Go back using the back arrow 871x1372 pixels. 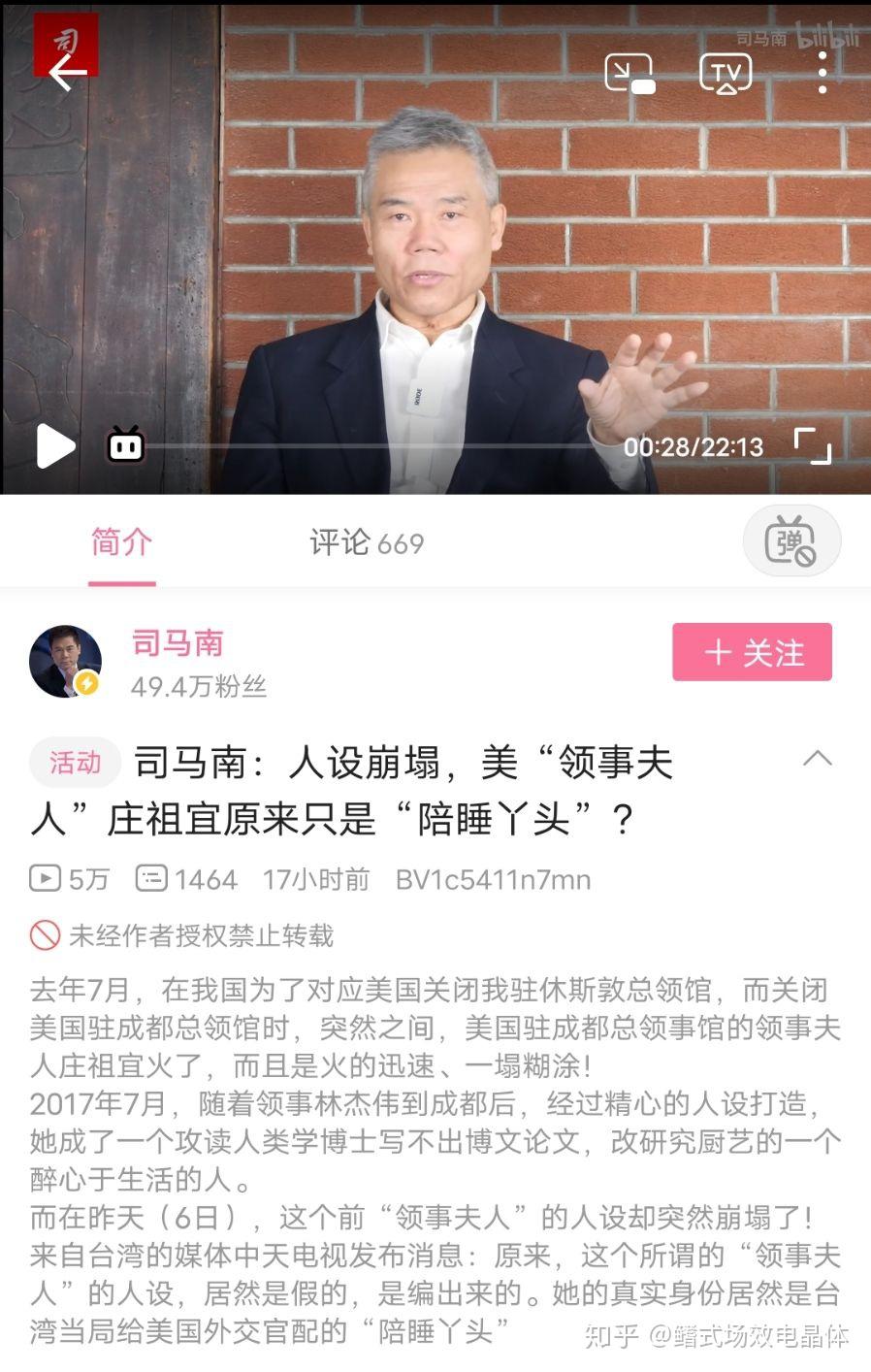click(64, 73)
